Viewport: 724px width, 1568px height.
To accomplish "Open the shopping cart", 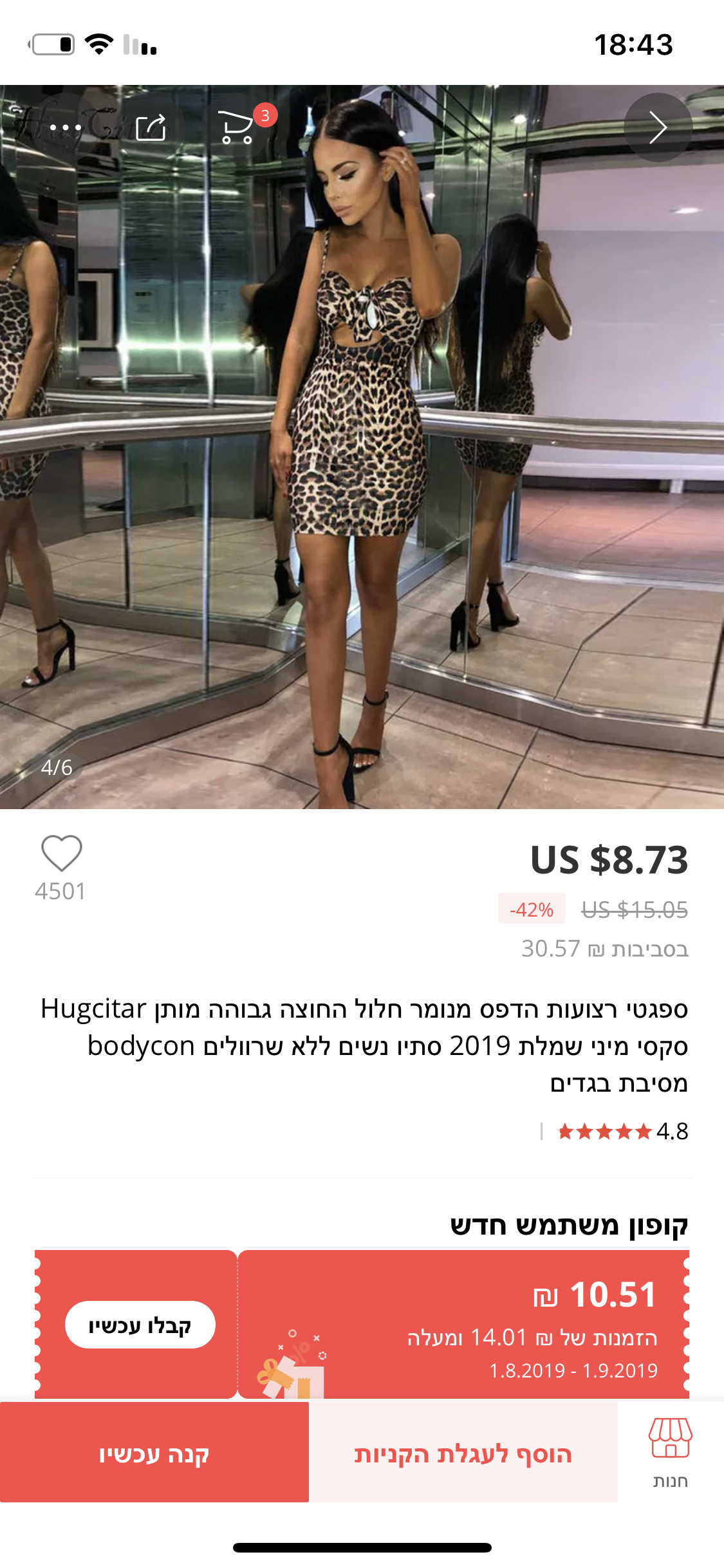I will [x=237, y=127].
